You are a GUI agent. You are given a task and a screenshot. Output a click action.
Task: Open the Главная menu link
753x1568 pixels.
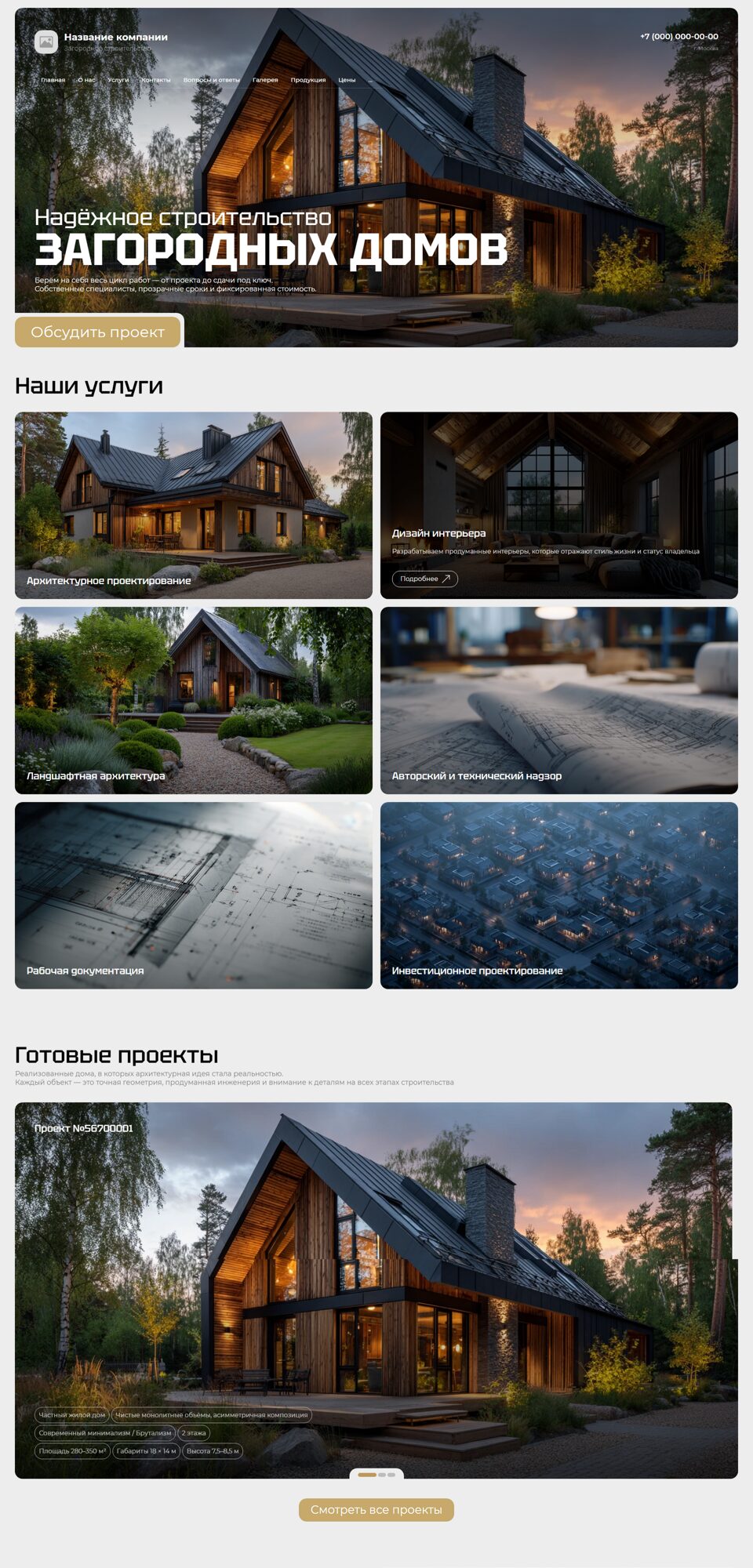click(x=53, y=80)
